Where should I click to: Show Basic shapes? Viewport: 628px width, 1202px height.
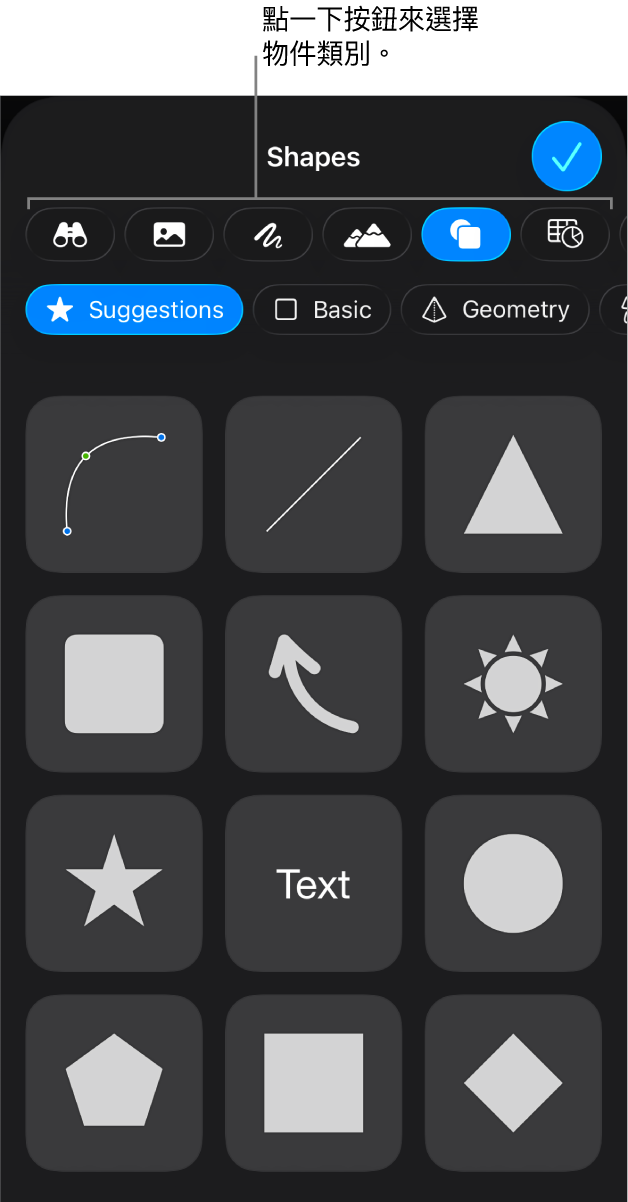point(322,310)
